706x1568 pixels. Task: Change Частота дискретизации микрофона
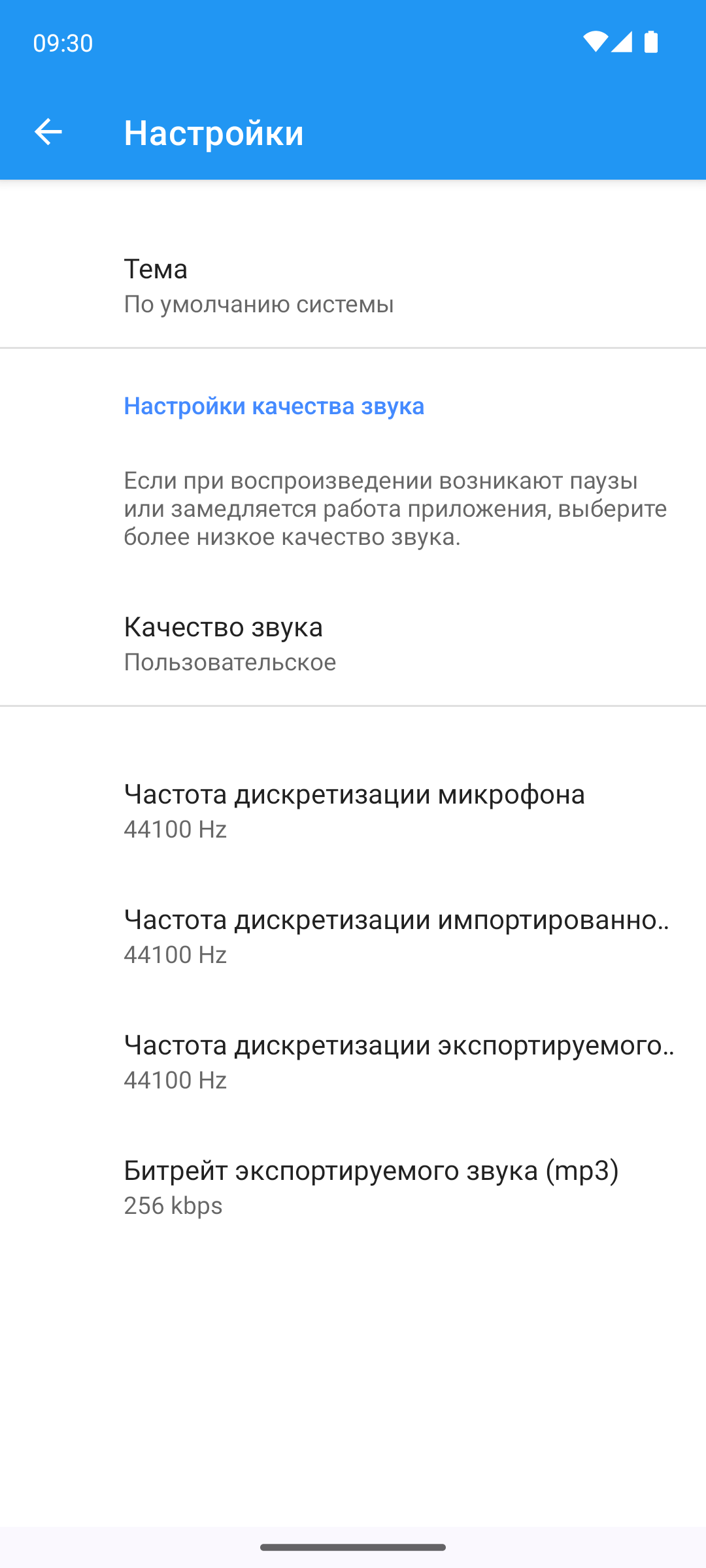pyautogui.click(x=353, y=810)
